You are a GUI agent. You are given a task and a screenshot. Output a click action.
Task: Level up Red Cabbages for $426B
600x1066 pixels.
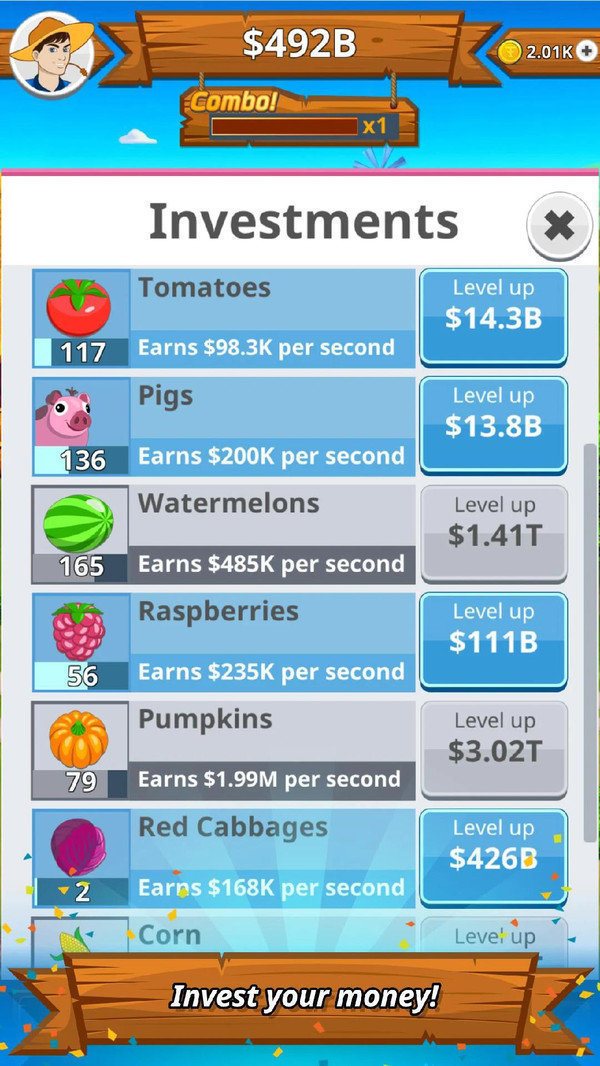tap(494, 854)
